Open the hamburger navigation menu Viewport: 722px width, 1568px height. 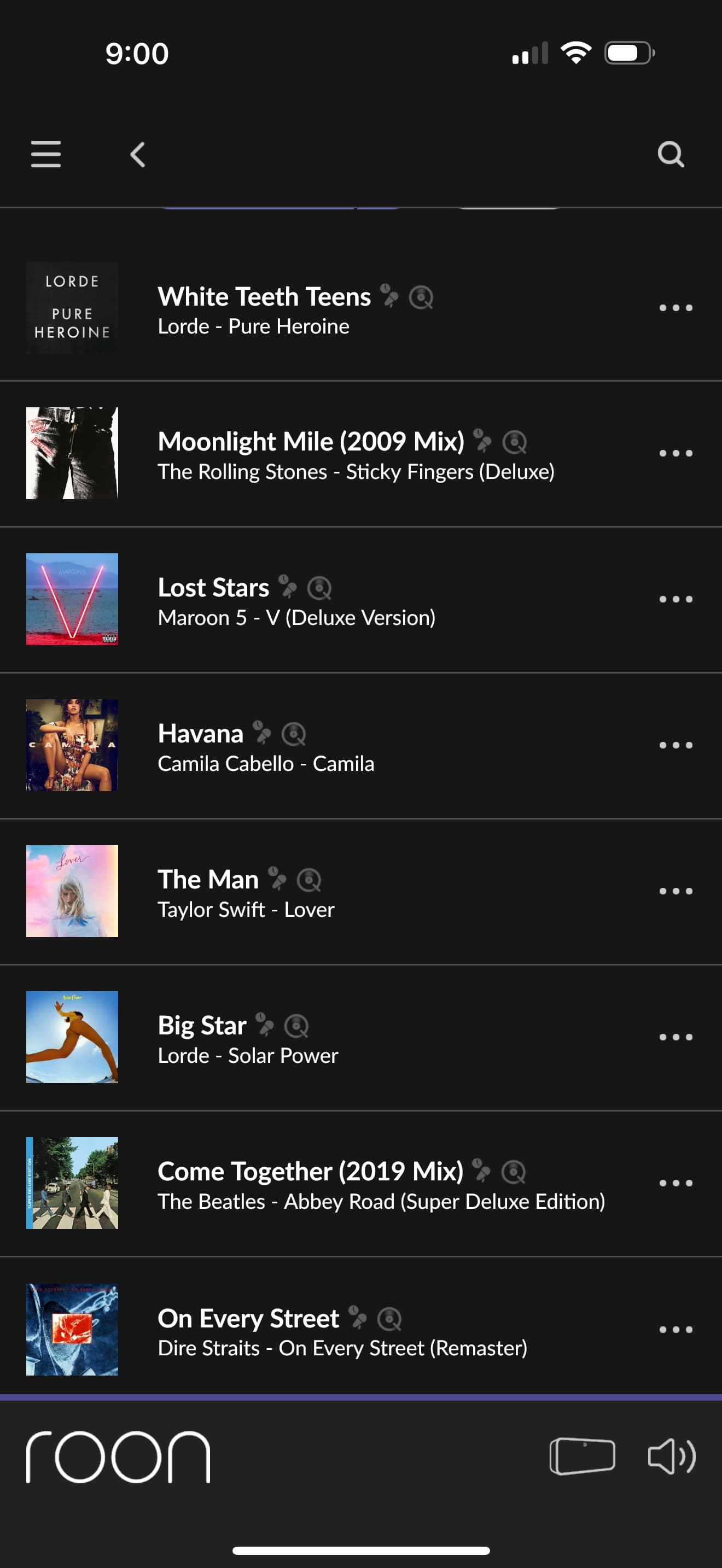[x=45, y=154]
